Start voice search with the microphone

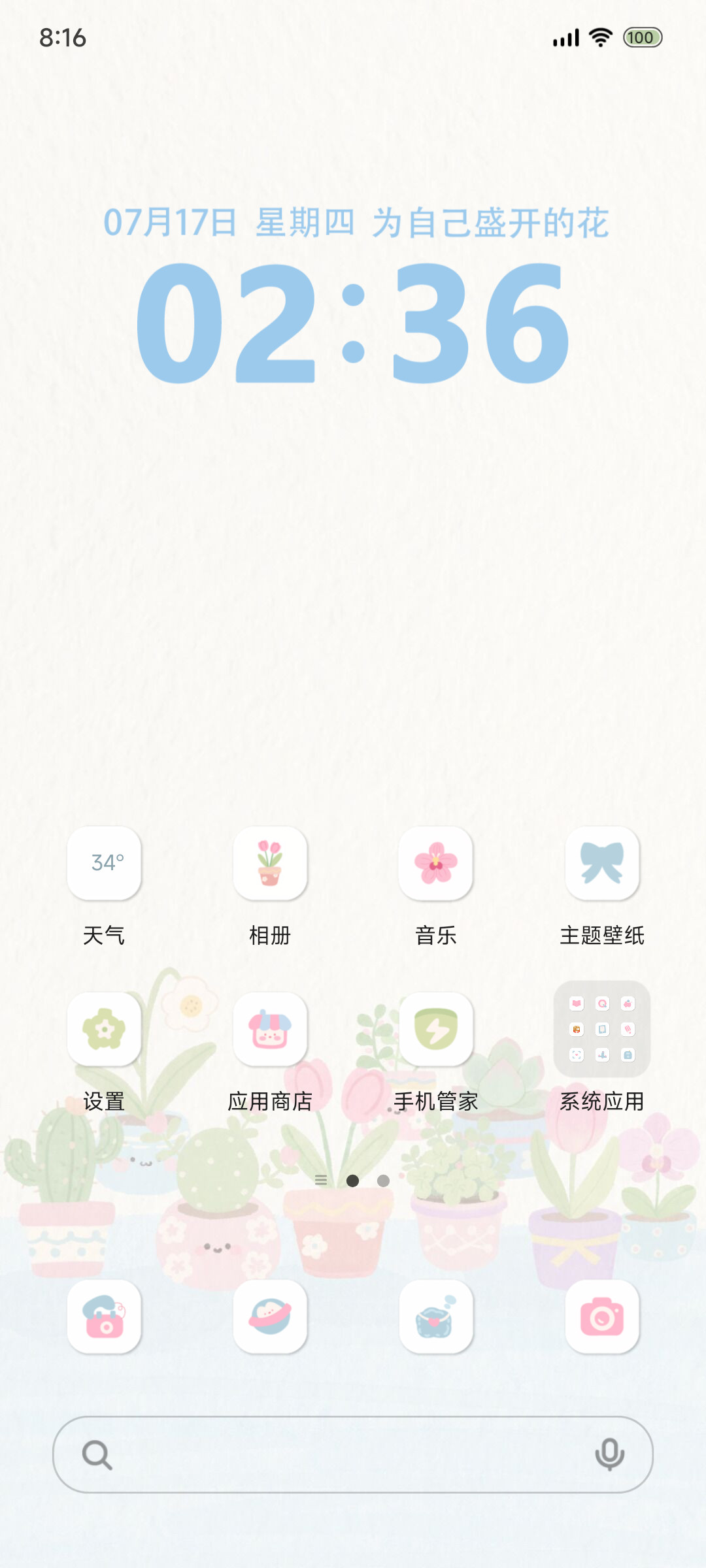[x=609, y=1454]
